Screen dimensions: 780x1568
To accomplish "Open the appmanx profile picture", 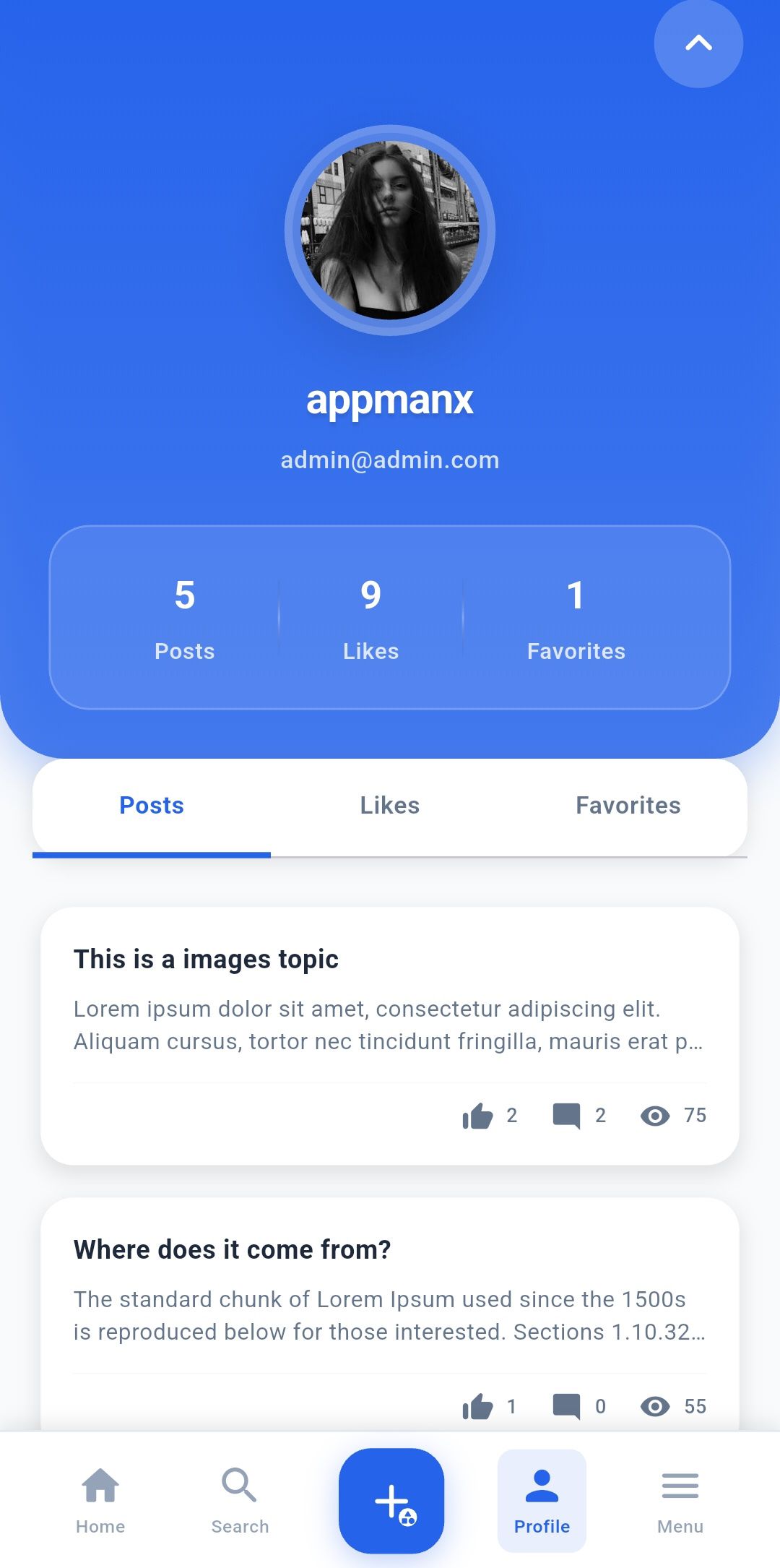I will click(x=390, y=231).
